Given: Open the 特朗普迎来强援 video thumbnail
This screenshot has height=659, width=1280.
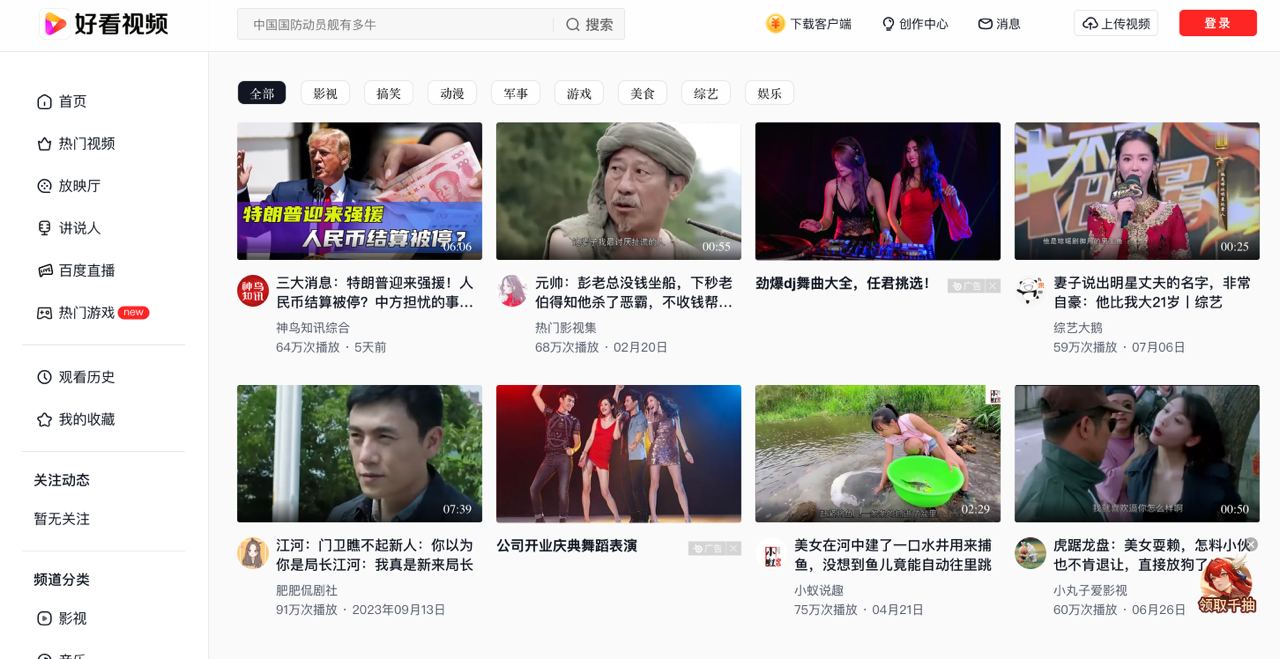Looking at the screenshot, I should click(359, 191).
